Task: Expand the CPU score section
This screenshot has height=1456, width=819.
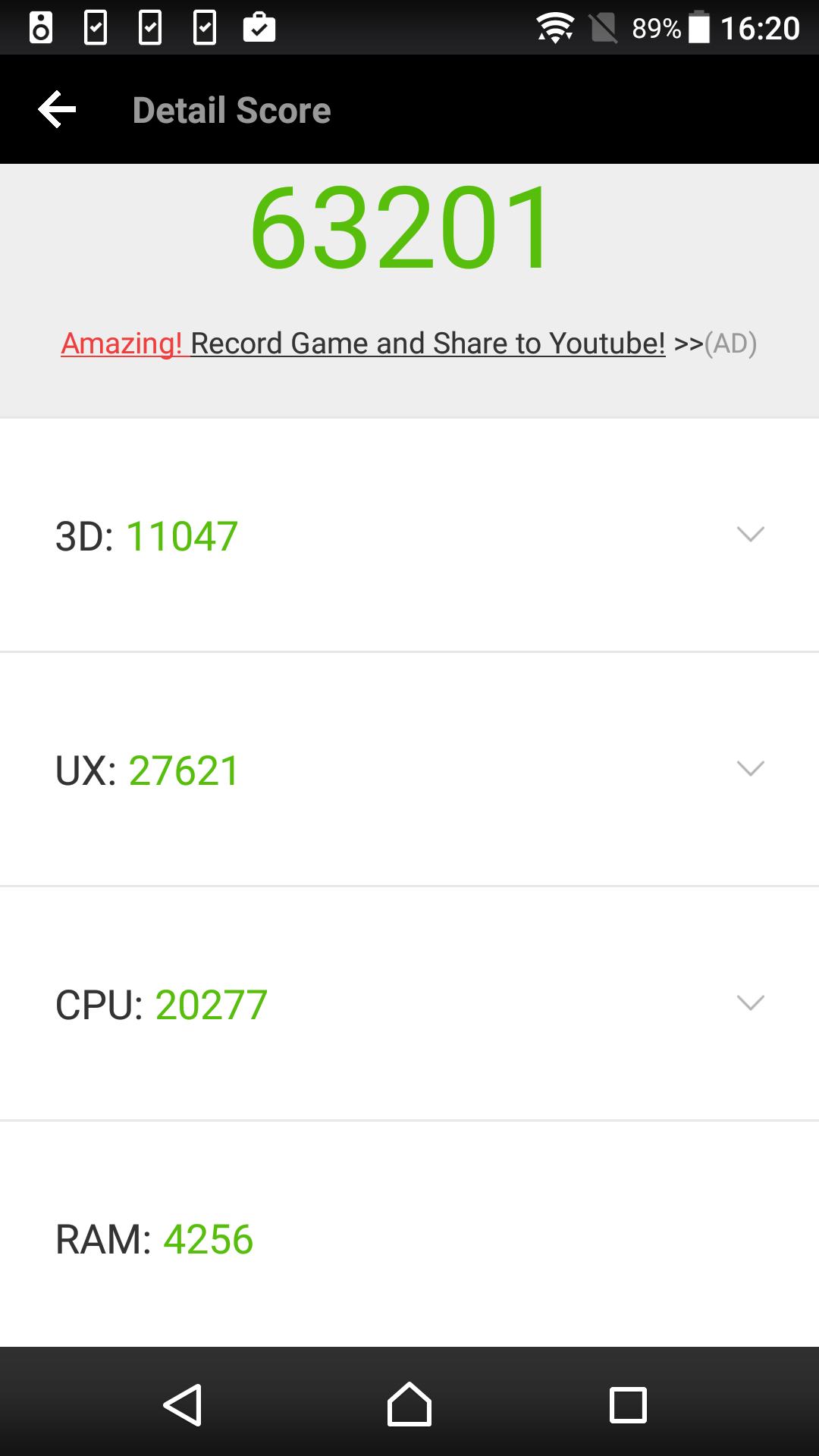Action: pyautogui.click(x=750, y=1003)
